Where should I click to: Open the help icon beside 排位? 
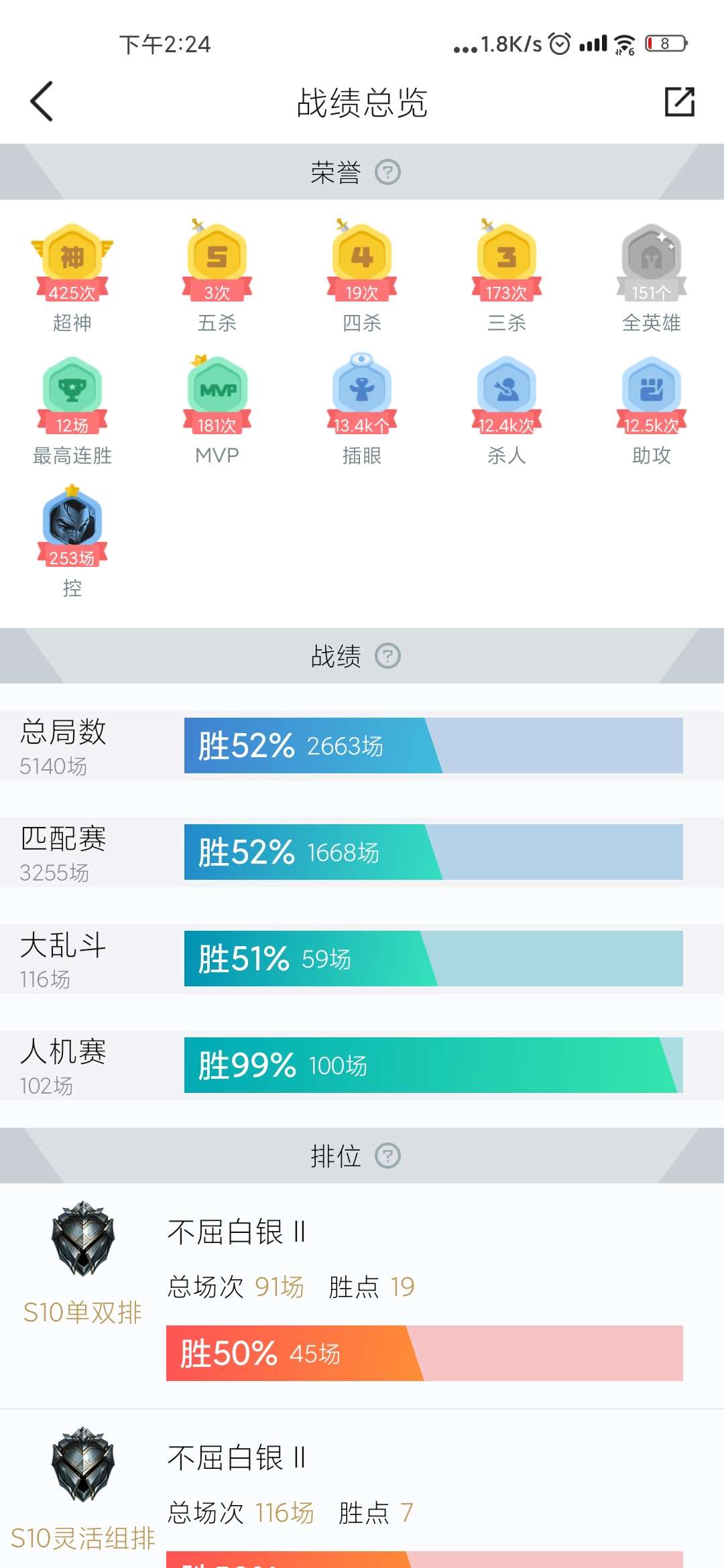click(x=387, y=1156)
